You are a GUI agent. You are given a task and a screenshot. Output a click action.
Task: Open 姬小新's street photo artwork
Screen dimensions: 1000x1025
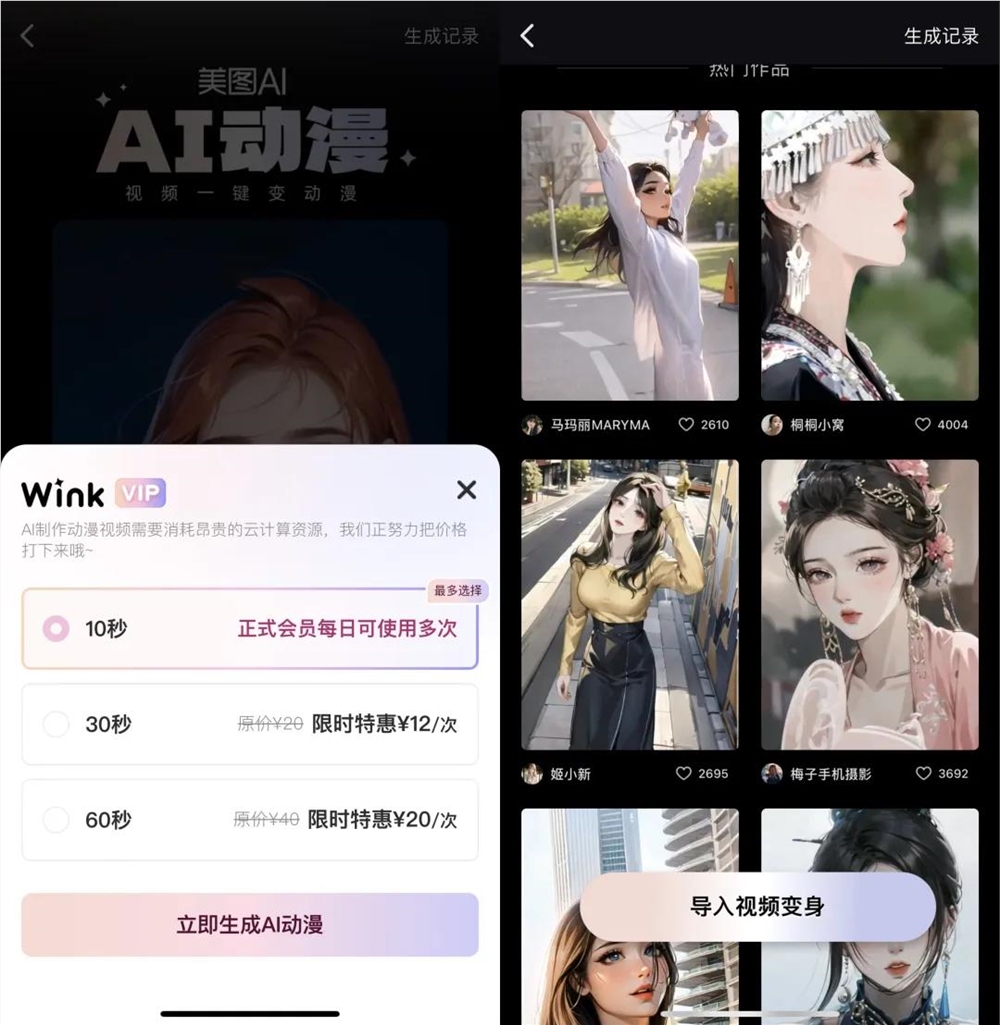tap(629, 600)
